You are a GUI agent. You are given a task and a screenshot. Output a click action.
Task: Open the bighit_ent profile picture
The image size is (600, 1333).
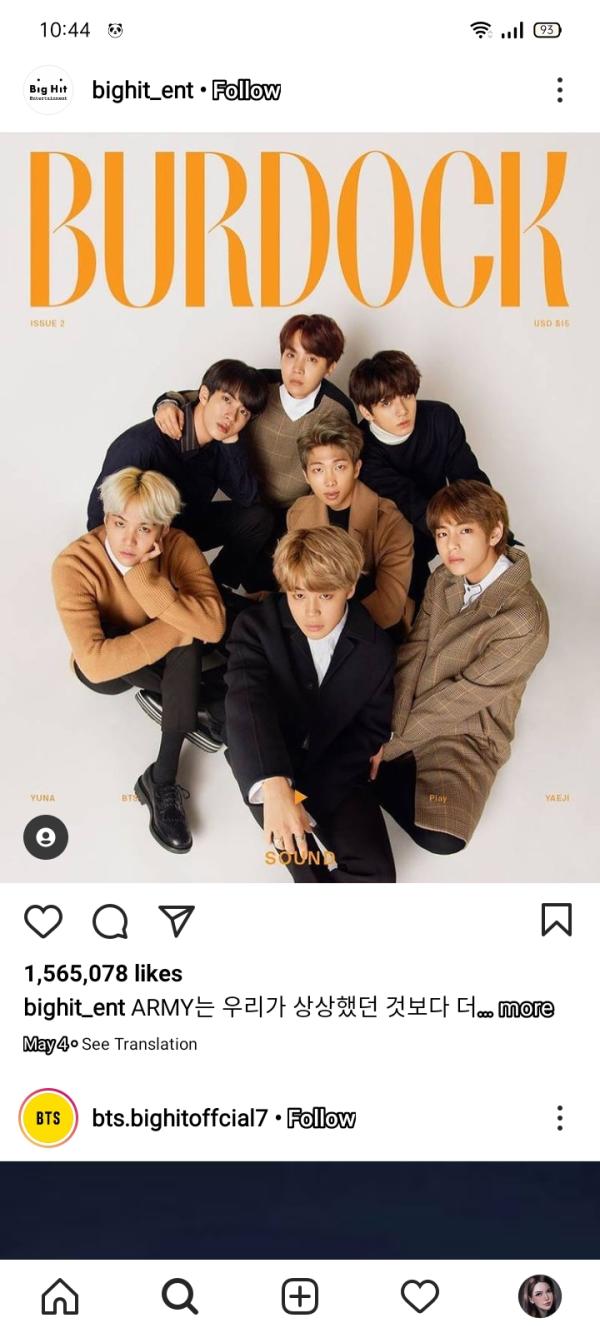click(47, 90)
